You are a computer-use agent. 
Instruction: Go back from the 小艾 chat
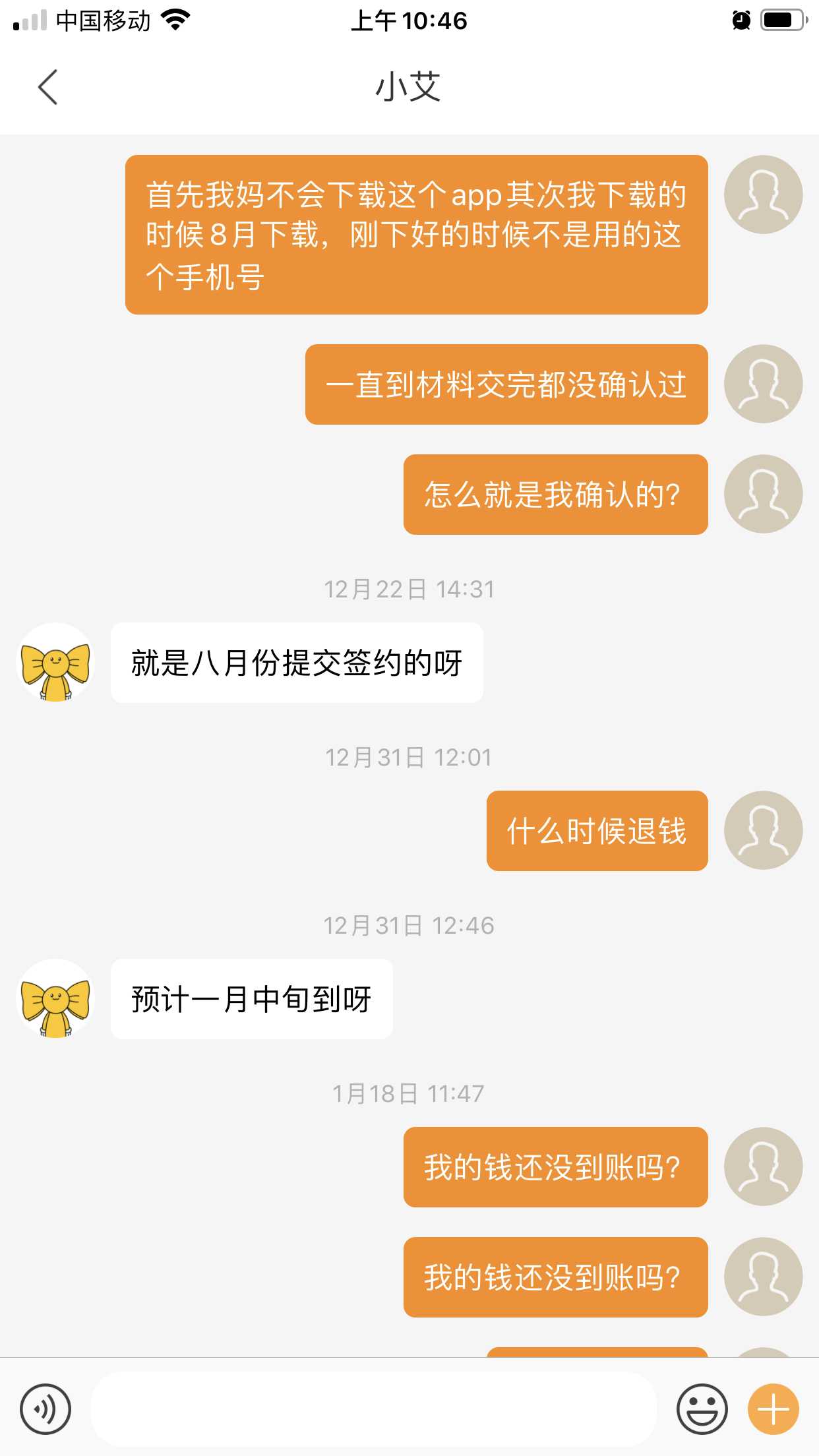point(47,87)
